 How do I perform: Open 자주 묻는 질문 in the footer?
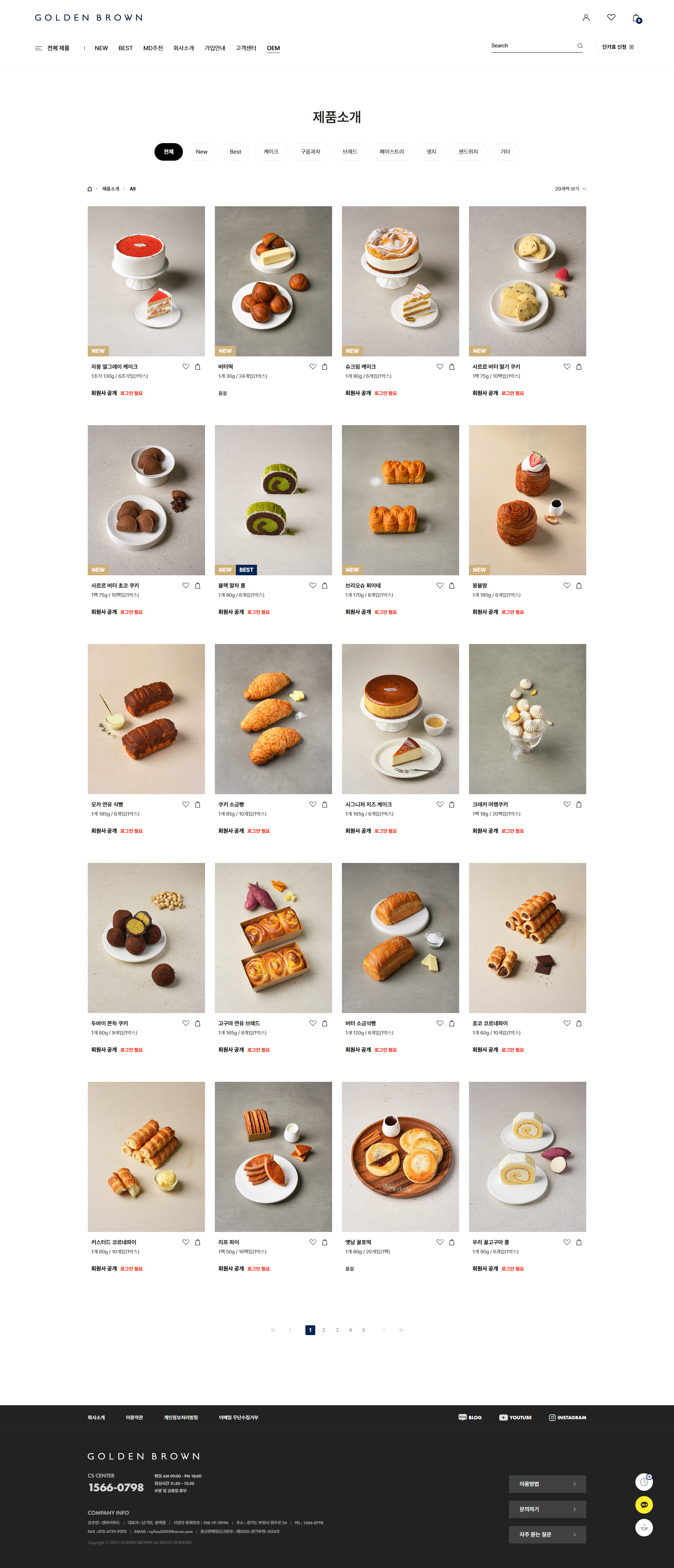tap(547, 1534)
